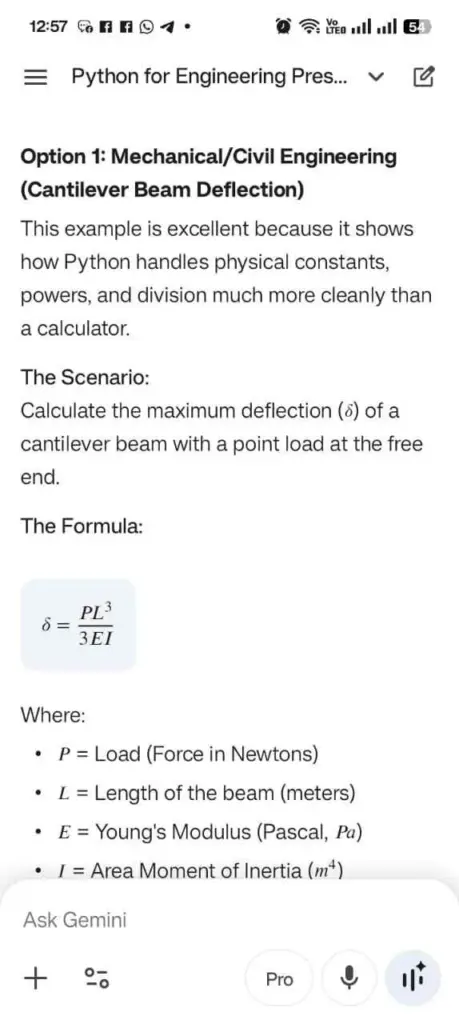Open the plus attachment menu
This screenshot has width=459, height=1024.
[x=35, y=978]
